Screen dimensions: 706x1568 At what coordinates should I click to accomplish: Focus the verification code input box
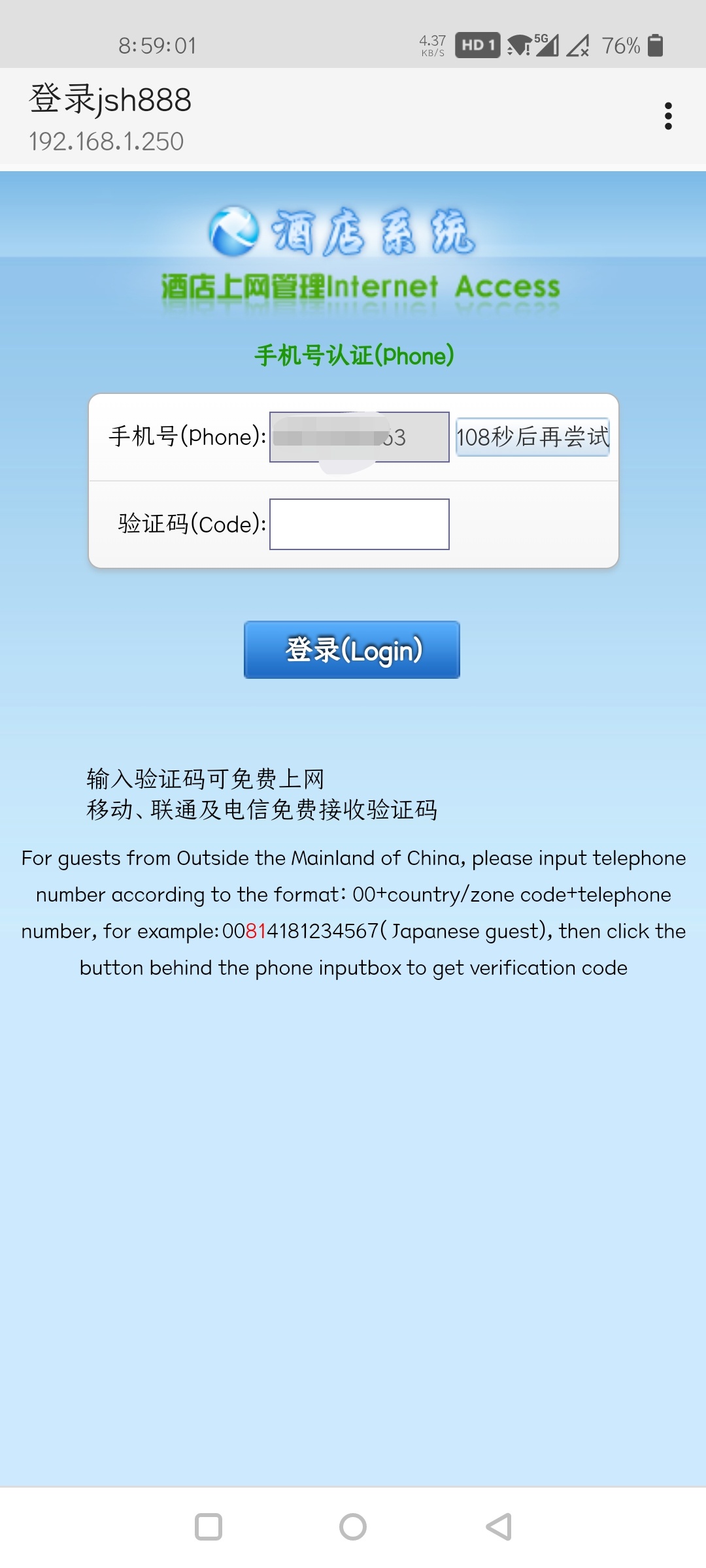(x=359, y=524)
